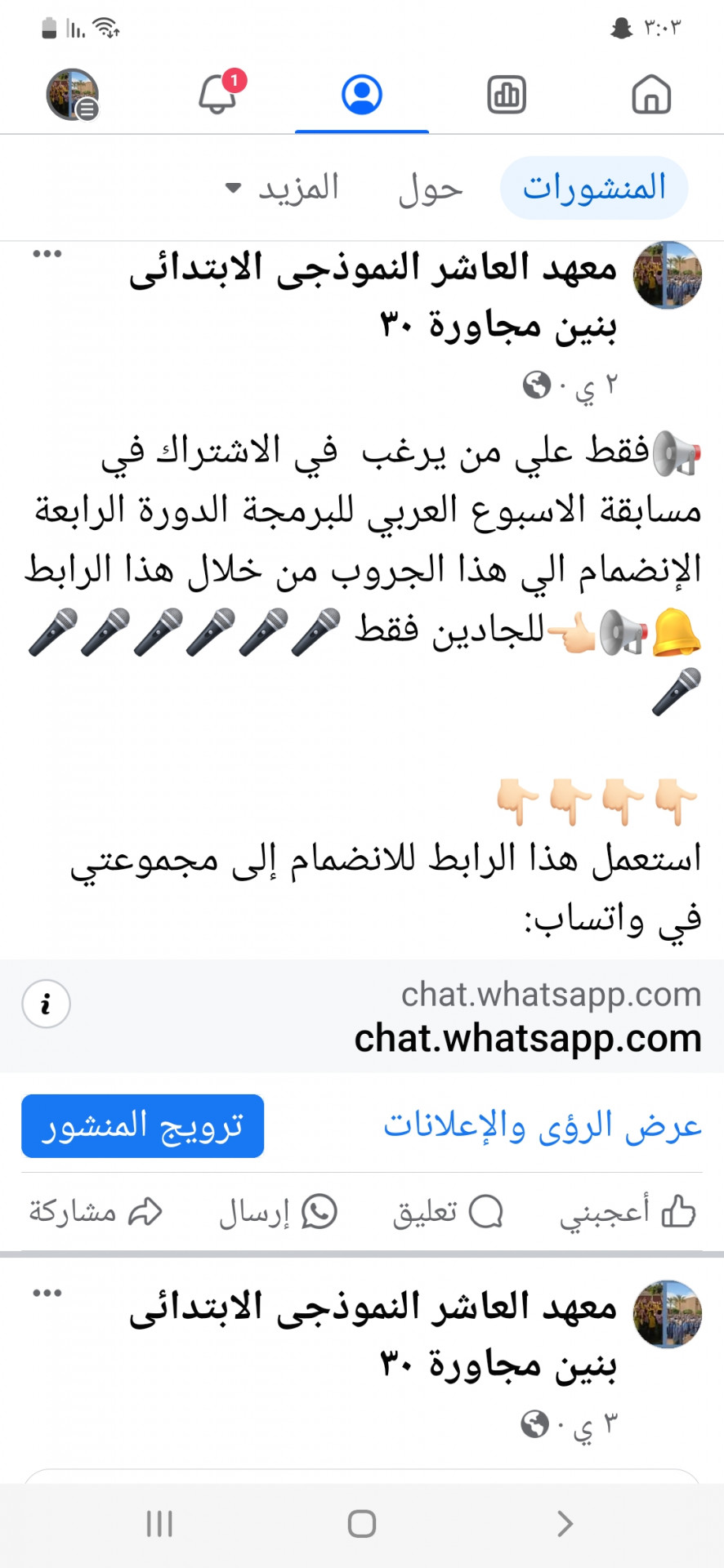The height and width of the screenshot is (1568, 724).
Task: Open the profile menu avatar
Action: pyautogui.click(x=73, y=95)
